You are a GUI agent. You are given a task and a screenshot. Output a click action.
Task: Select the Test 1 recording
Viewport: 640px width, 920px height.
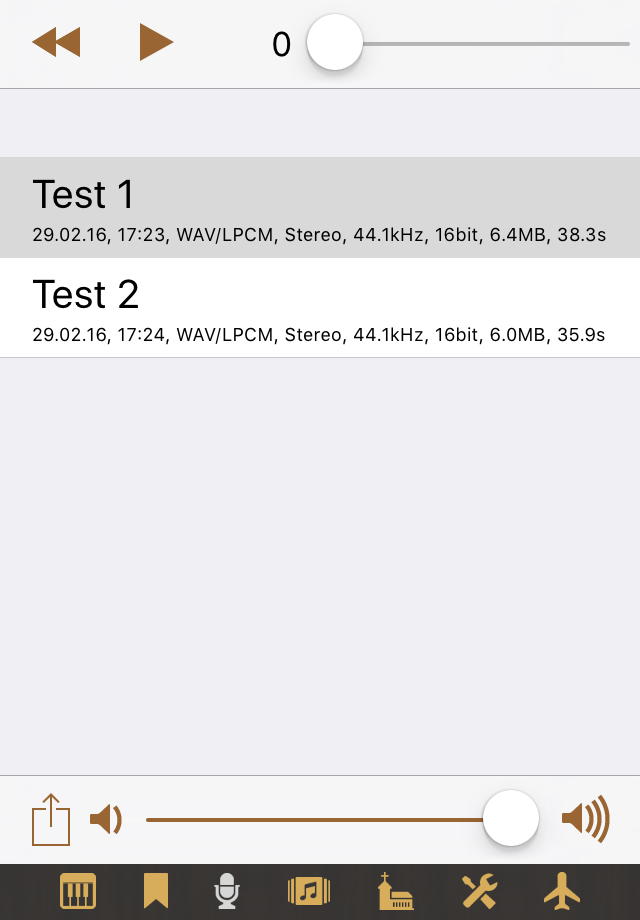tap(320, 208)
